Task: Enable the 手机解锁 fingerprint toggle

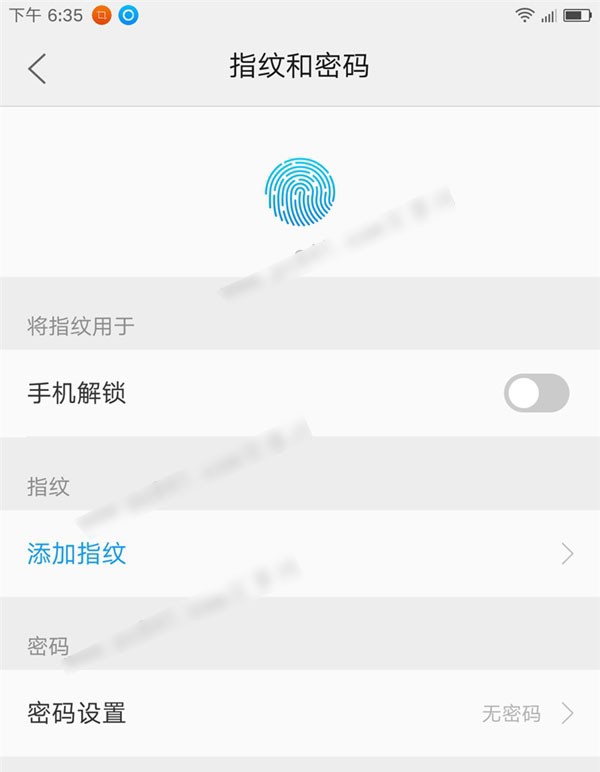Action: [536, 393]
